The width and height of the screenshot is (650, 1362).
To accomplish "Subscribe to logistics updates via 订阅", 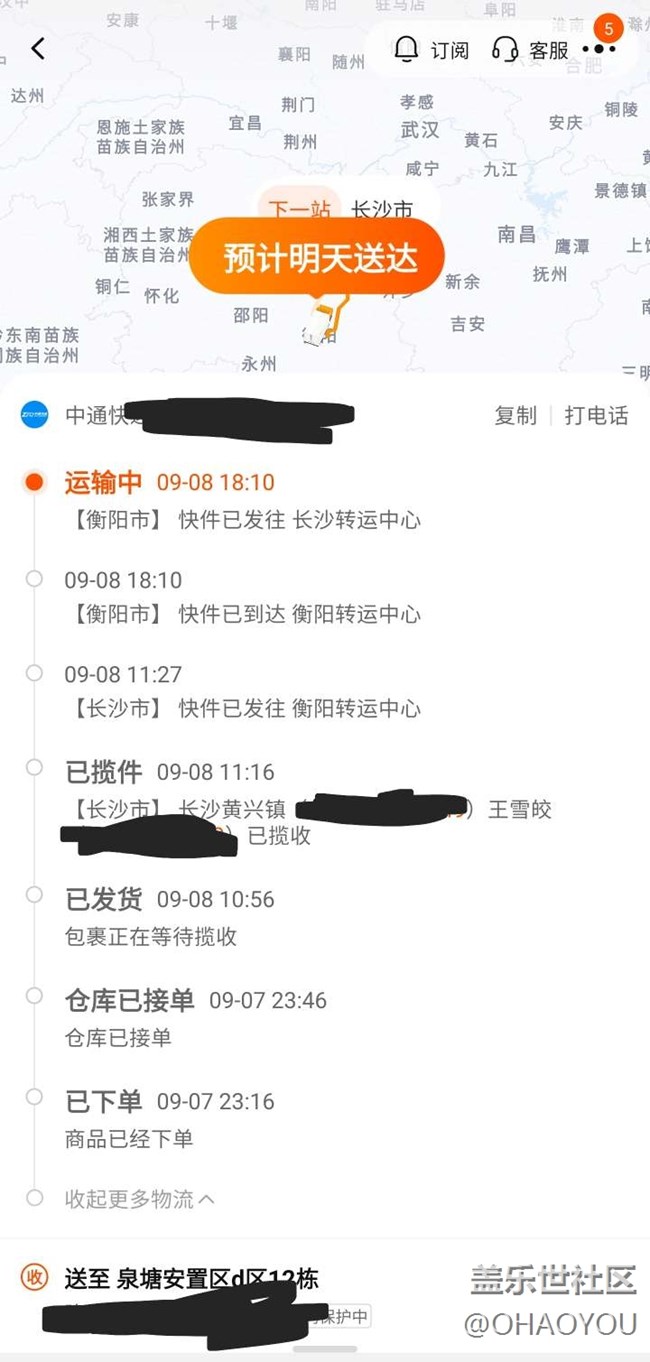I will [x=431, y=49].
